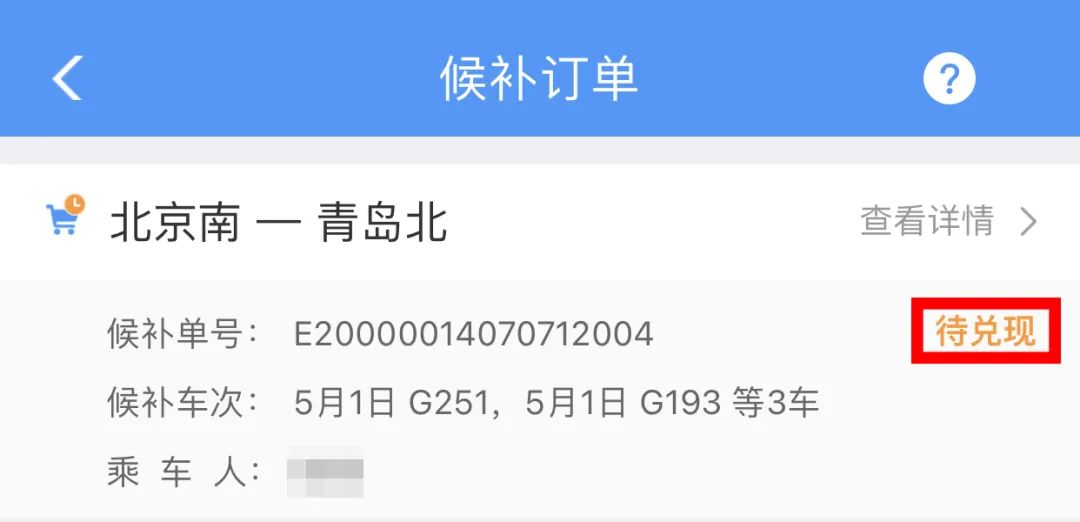Image resolution: width=1080 pixels, height=522 pixels.
Task: Tap 查看详情 to view order details
Action: point(947,221)
